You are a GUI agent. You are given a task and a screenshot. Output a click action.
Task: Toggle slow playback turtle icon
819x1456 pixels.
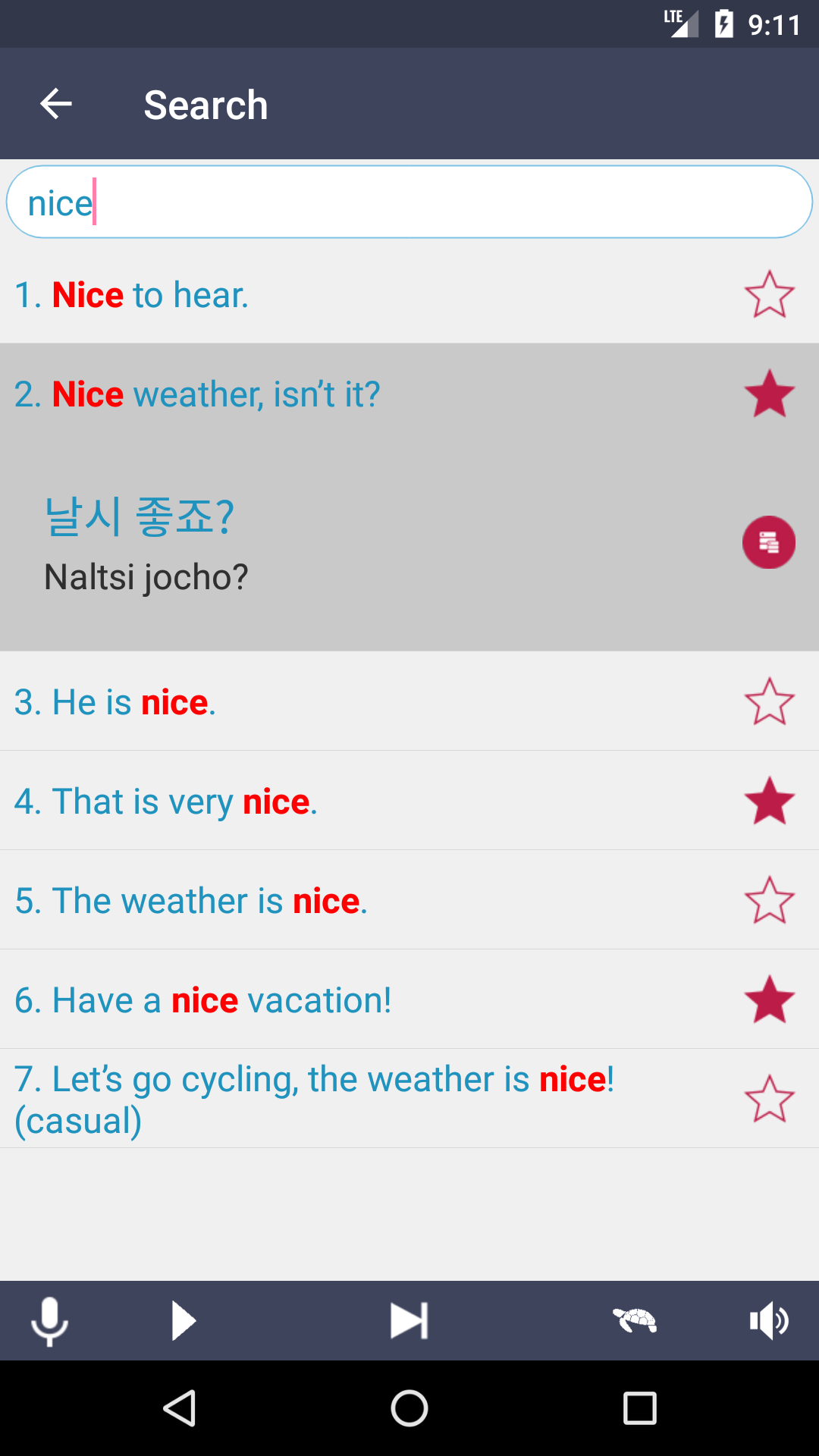click(x=634, y=1321)
